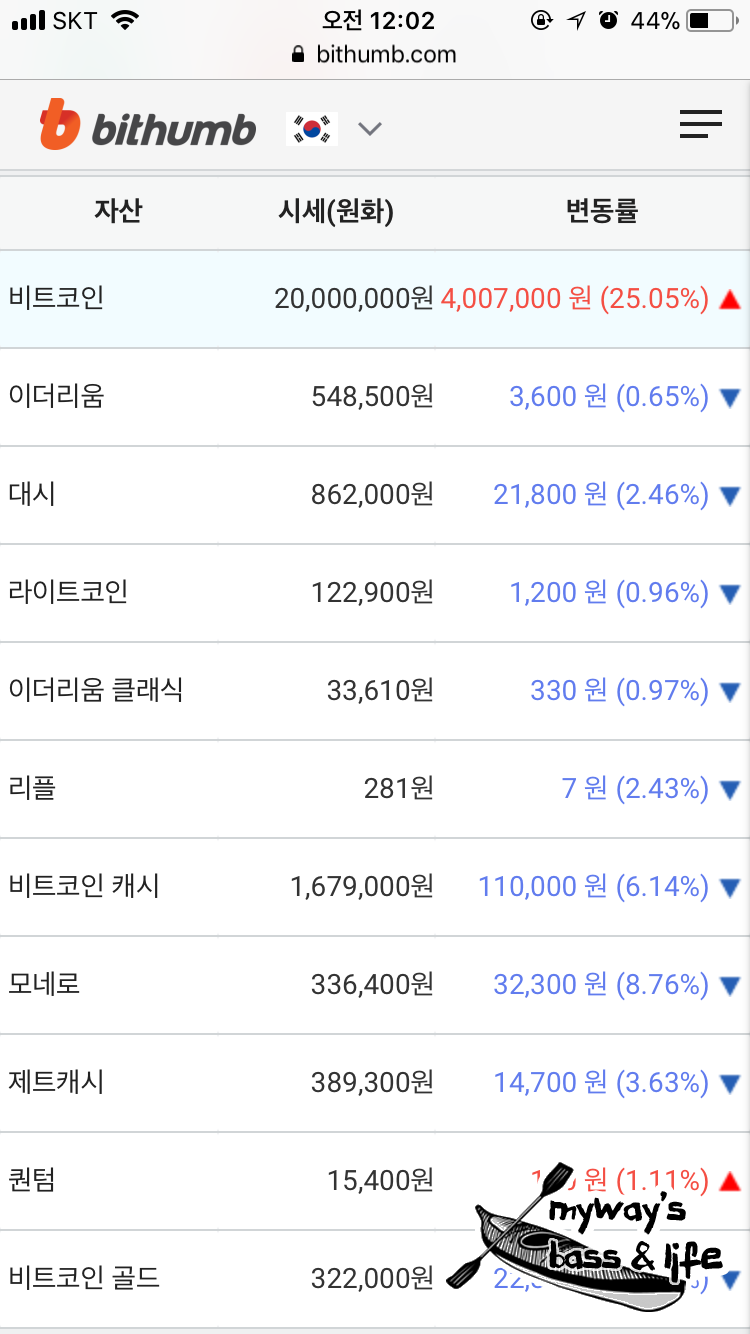The height and width of the screenshot is (1334, 750).
Task: Tap the red upward triangle next to 비트코인
Action: [x=728, y=297]
